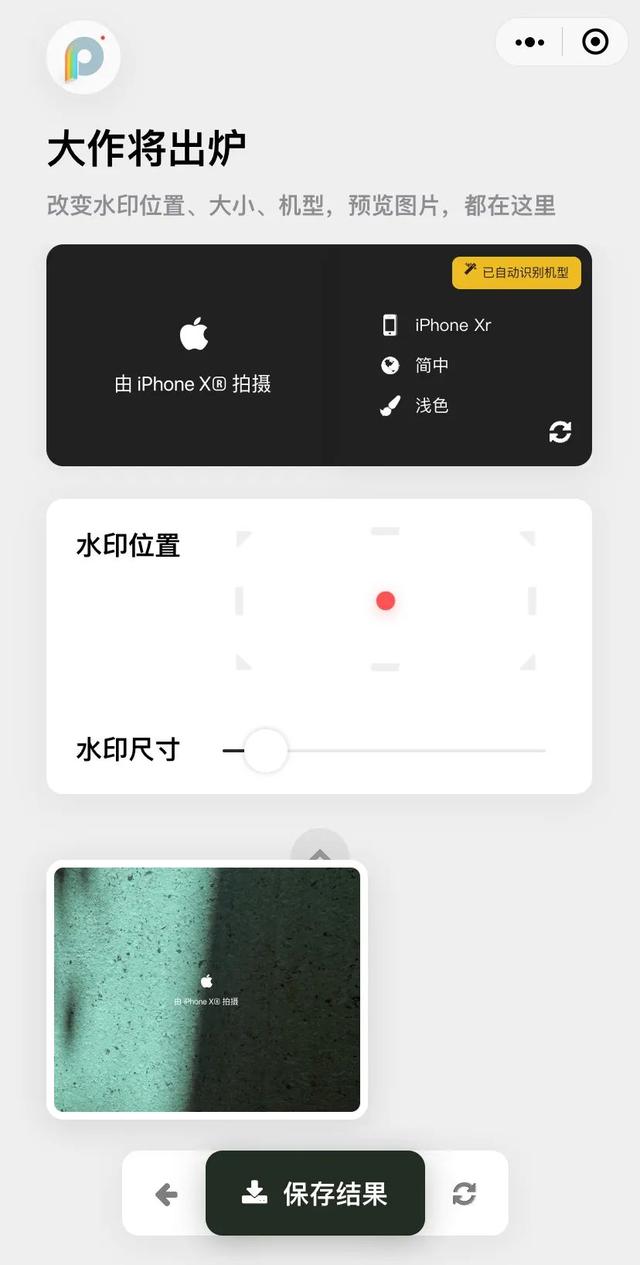Image resolution: width=640 pixels, height=1265 pixels.
Task: Open the mini program more-options menu
Action: coord(530,42)
